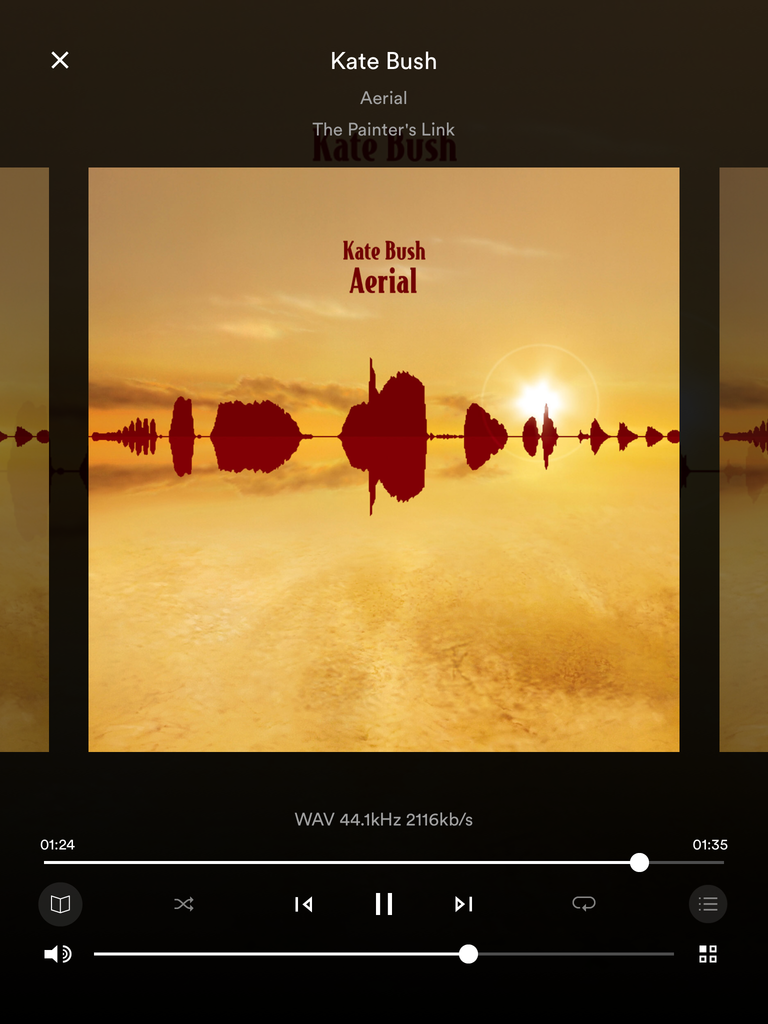
Task: Go back to the previous track
Action: pos(304,904)
